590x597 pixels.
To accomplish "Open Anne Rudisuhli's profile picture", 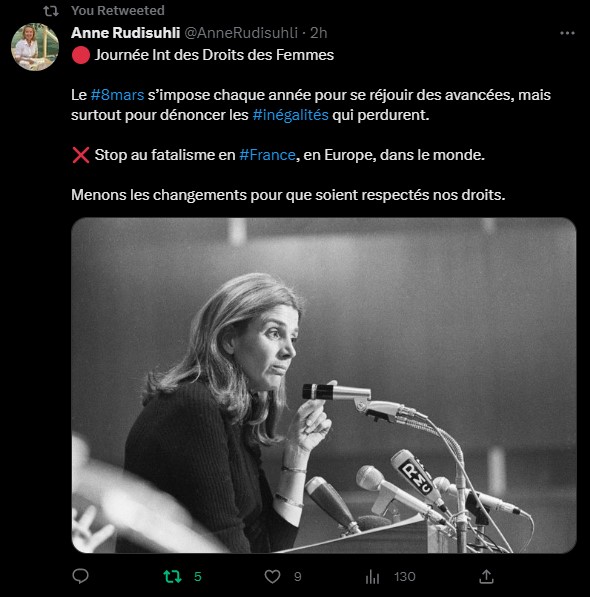I will pyautogui.click(x=35, y=47).
